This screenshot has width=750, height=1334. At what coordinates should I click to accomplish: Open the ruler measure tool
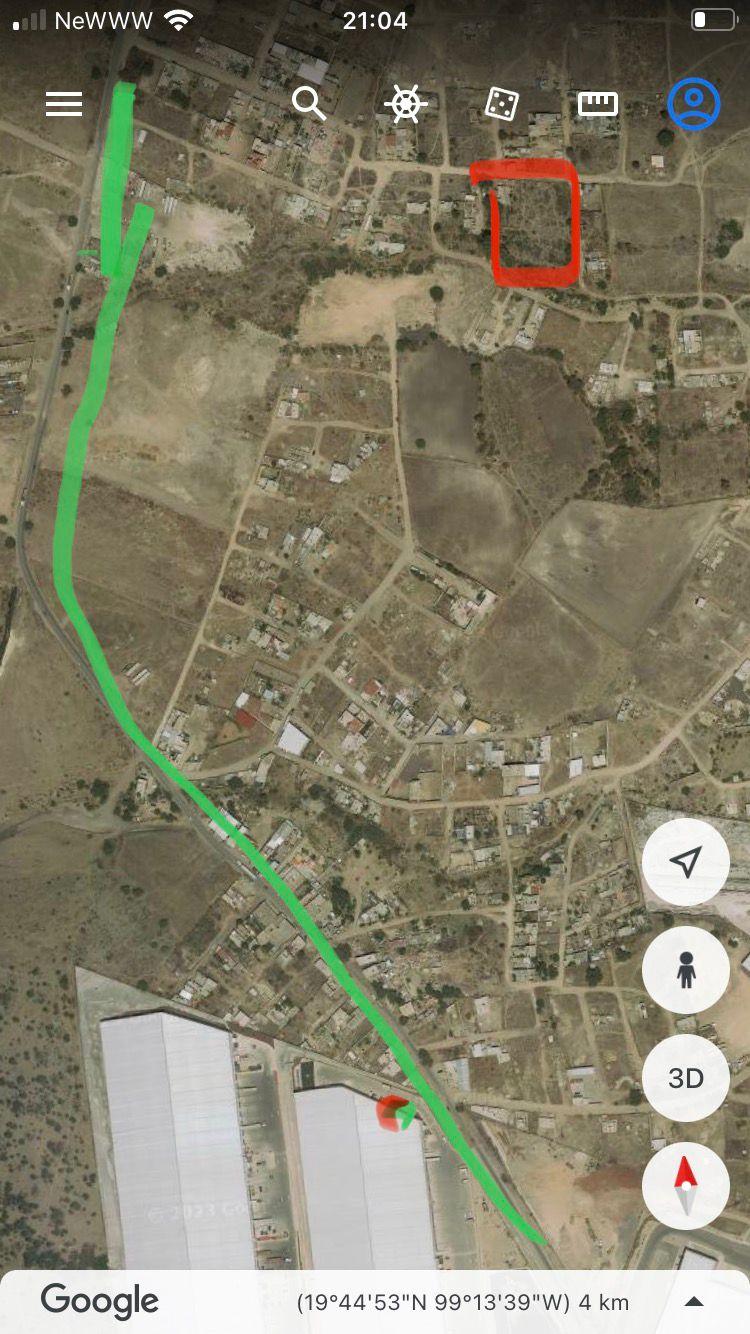click(x=598, y=104)
